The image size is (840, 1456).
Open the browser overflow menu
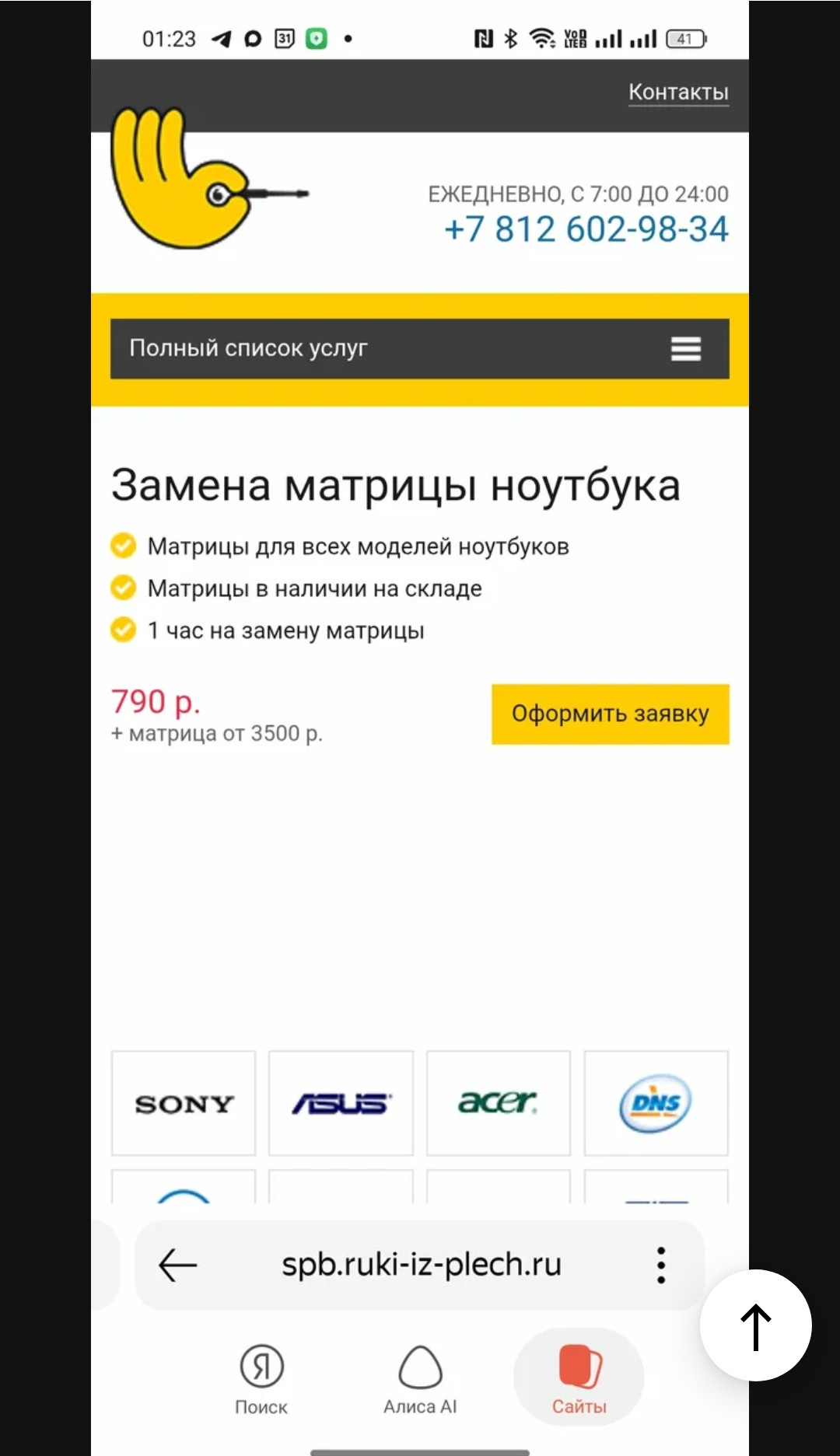pos(661,1265)
